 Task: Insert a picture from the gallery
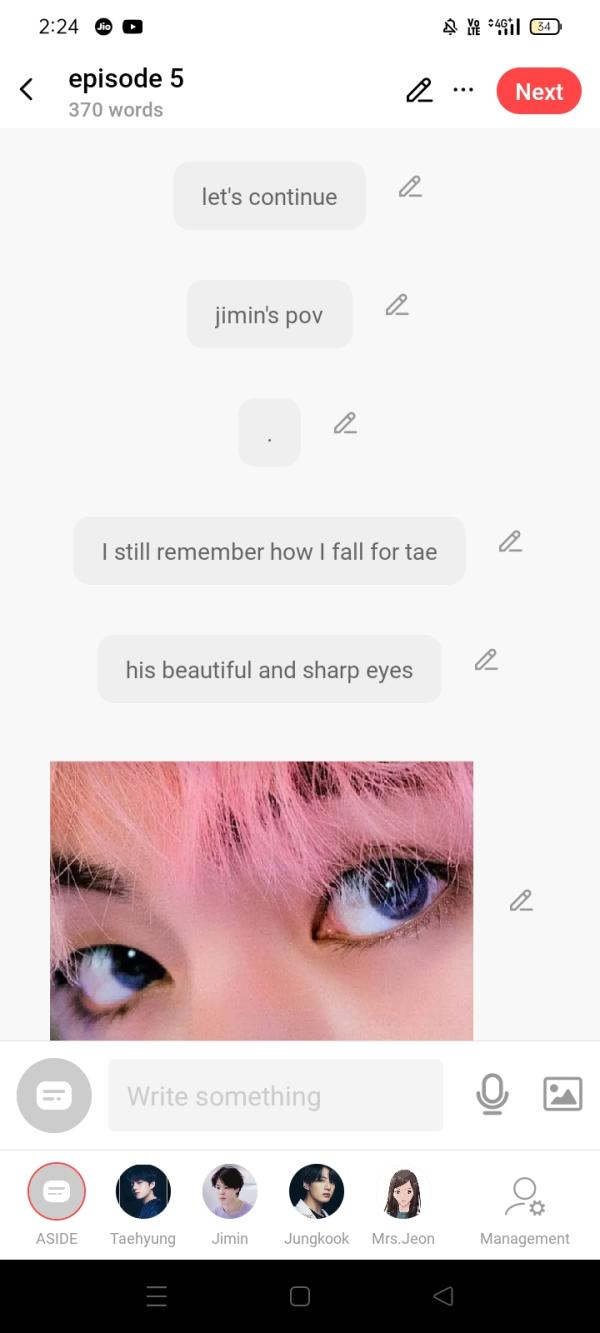pyautogui.click(x=562, y=1094)
